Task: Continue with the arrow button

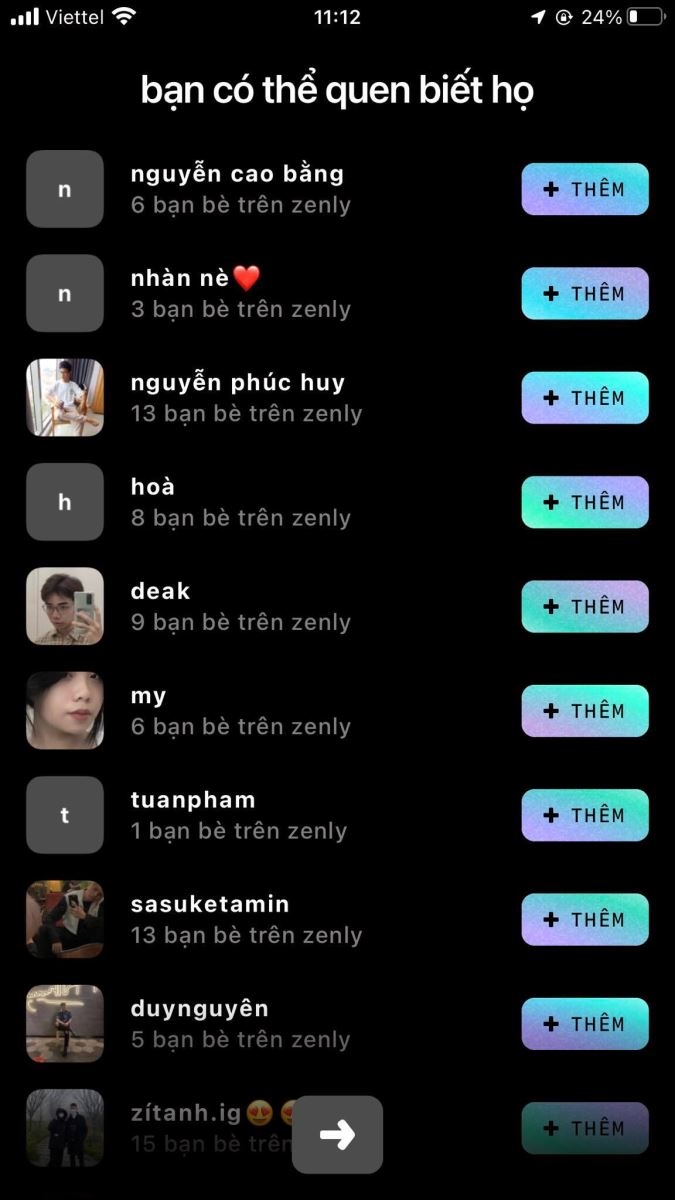Action: coord(337,1134)
